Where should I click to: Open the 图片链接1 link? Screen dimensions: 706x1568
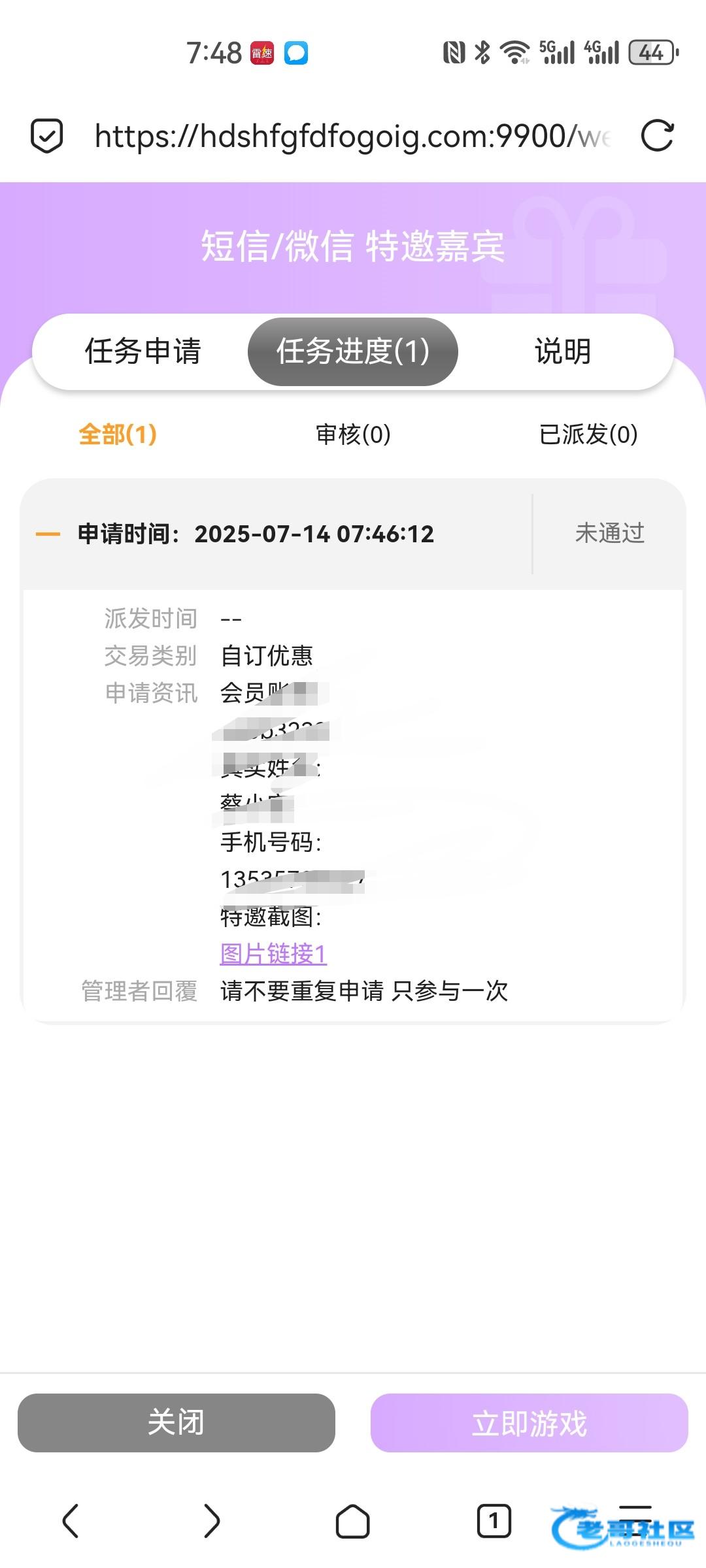273,954
